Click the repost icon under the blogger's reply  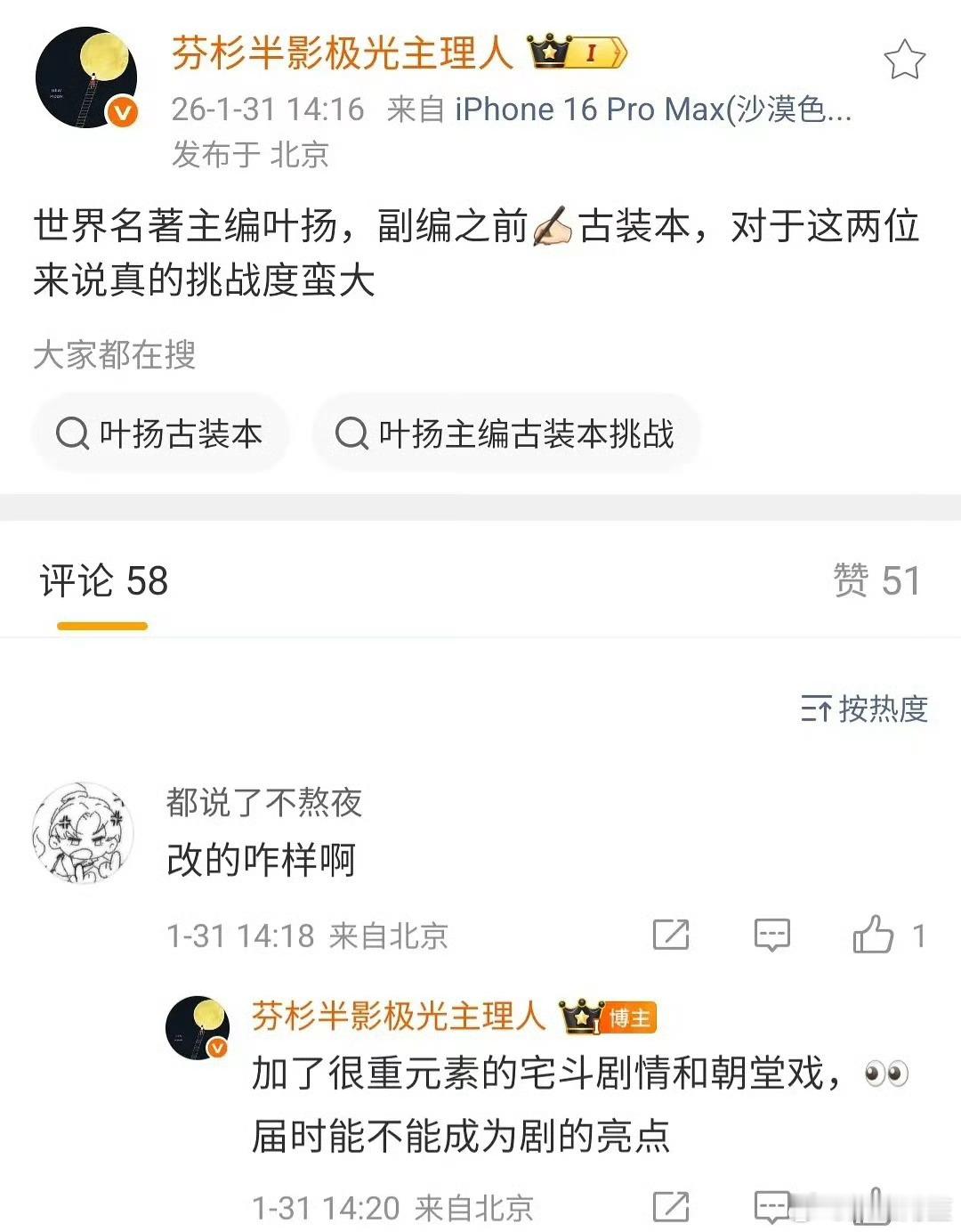click(670, 1207)
